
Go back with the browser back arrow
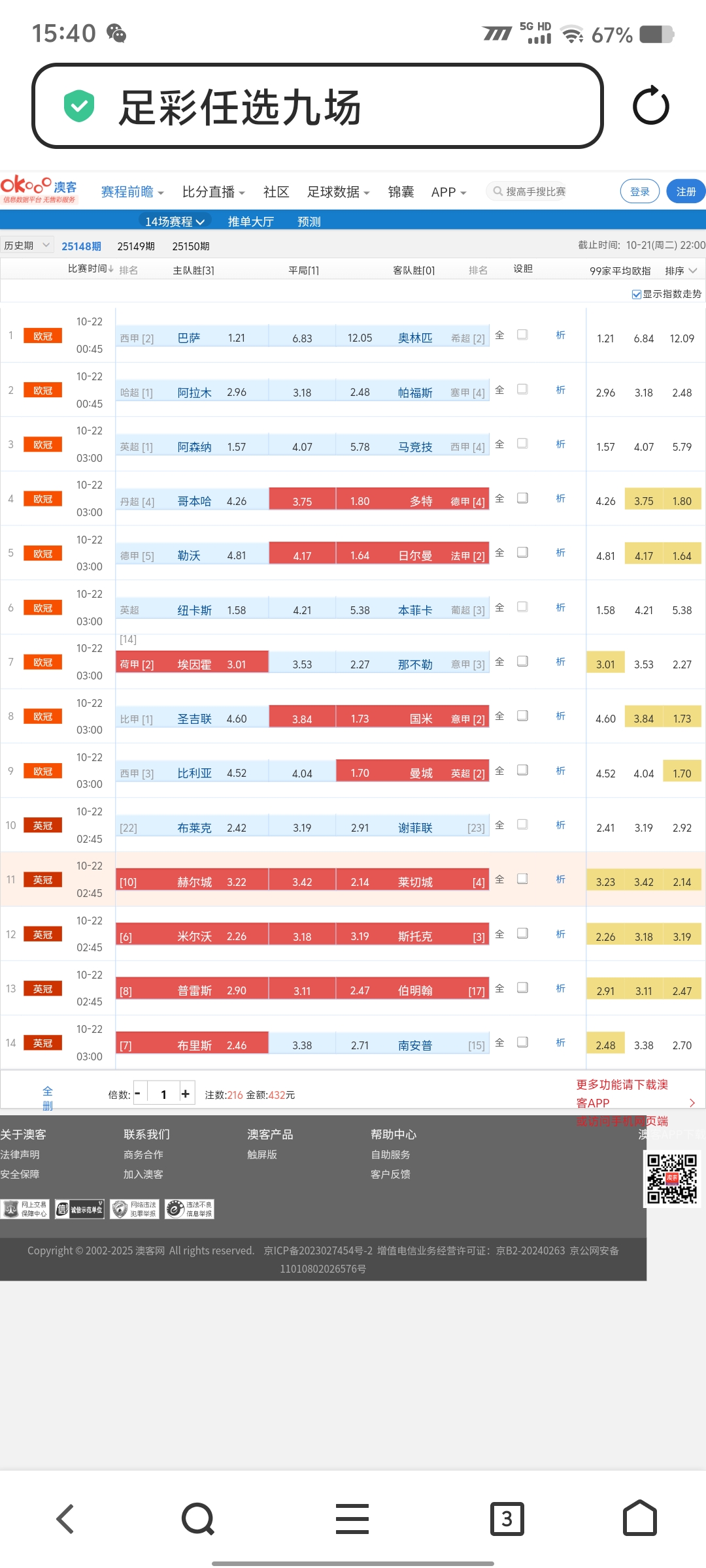tap(65, 1518)
